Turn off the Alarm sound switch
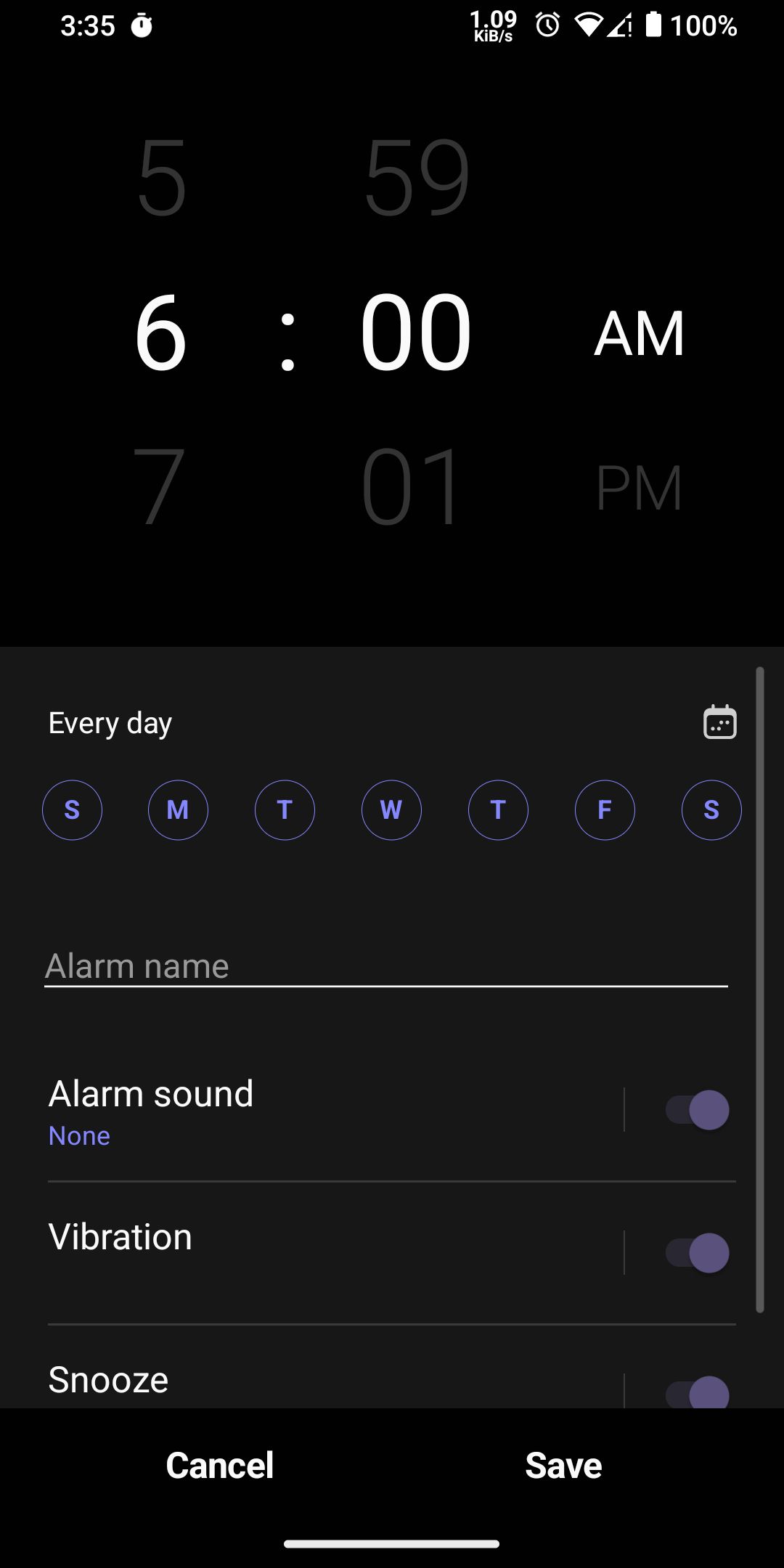Image resolution: width=784 pixels, height=1568 pixels. tap(697, 1109)
